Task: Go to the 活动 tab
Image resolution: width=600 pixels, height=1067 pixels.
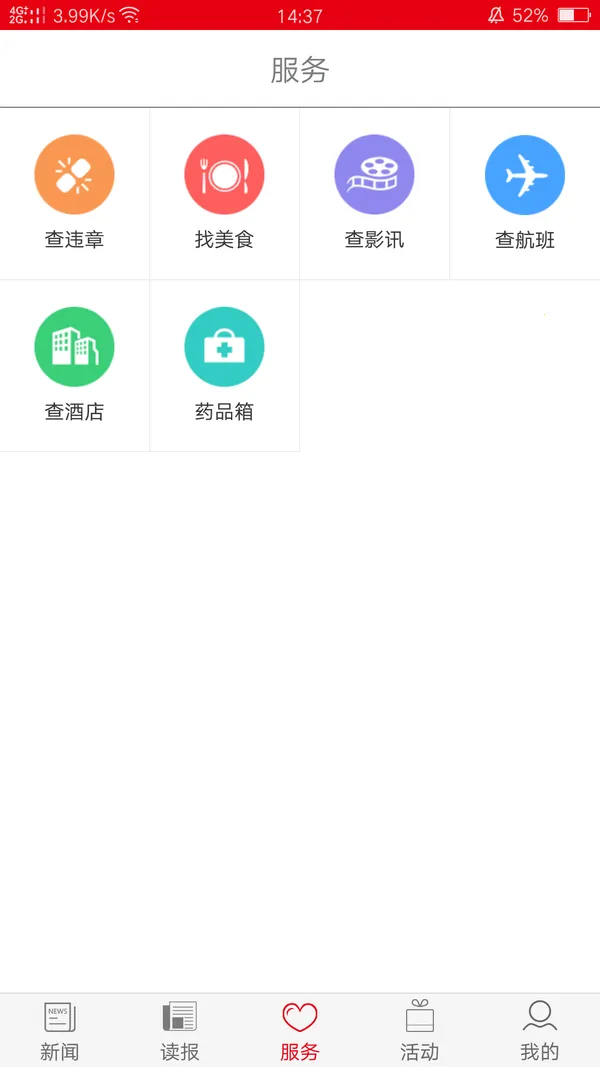Action: (419, 1030)
